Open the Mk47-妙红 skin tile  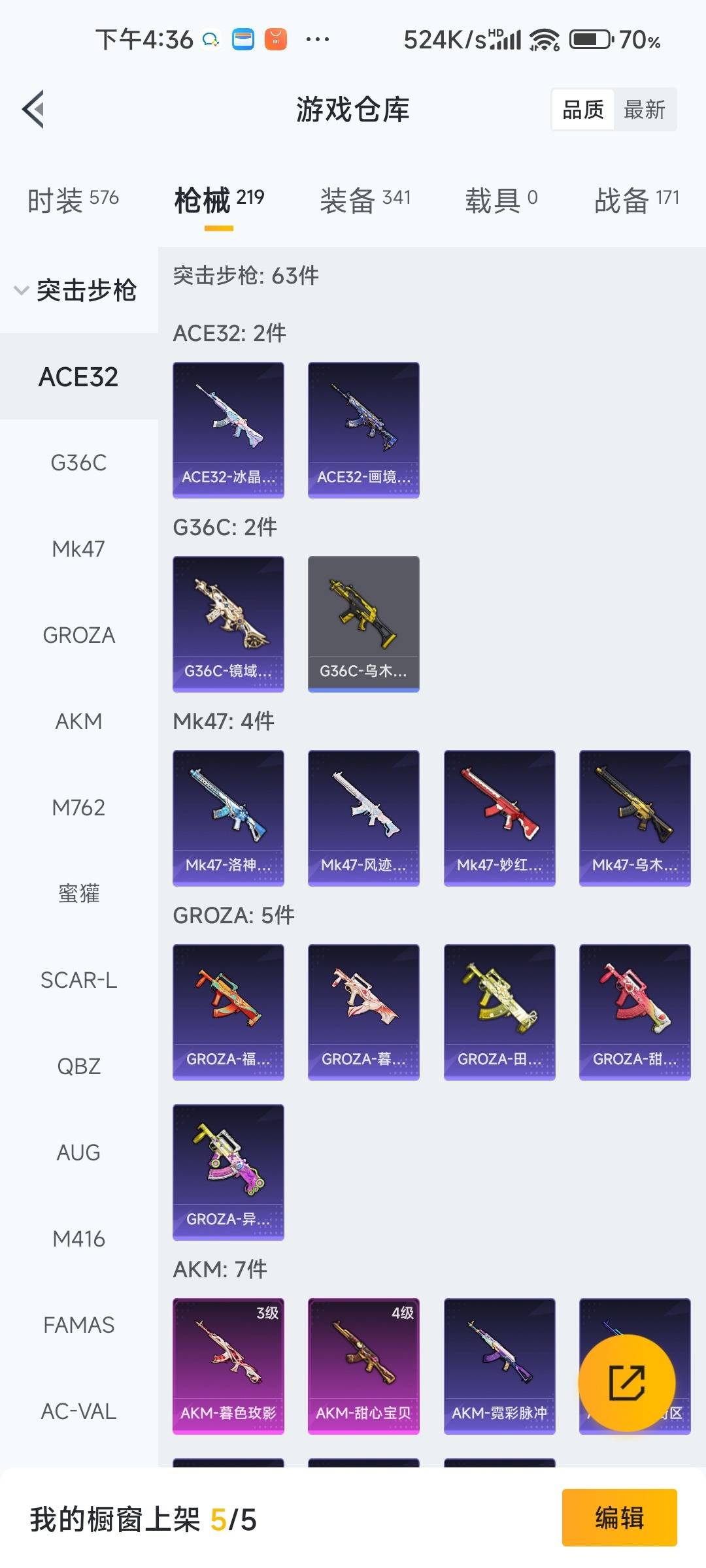[499, 817]
